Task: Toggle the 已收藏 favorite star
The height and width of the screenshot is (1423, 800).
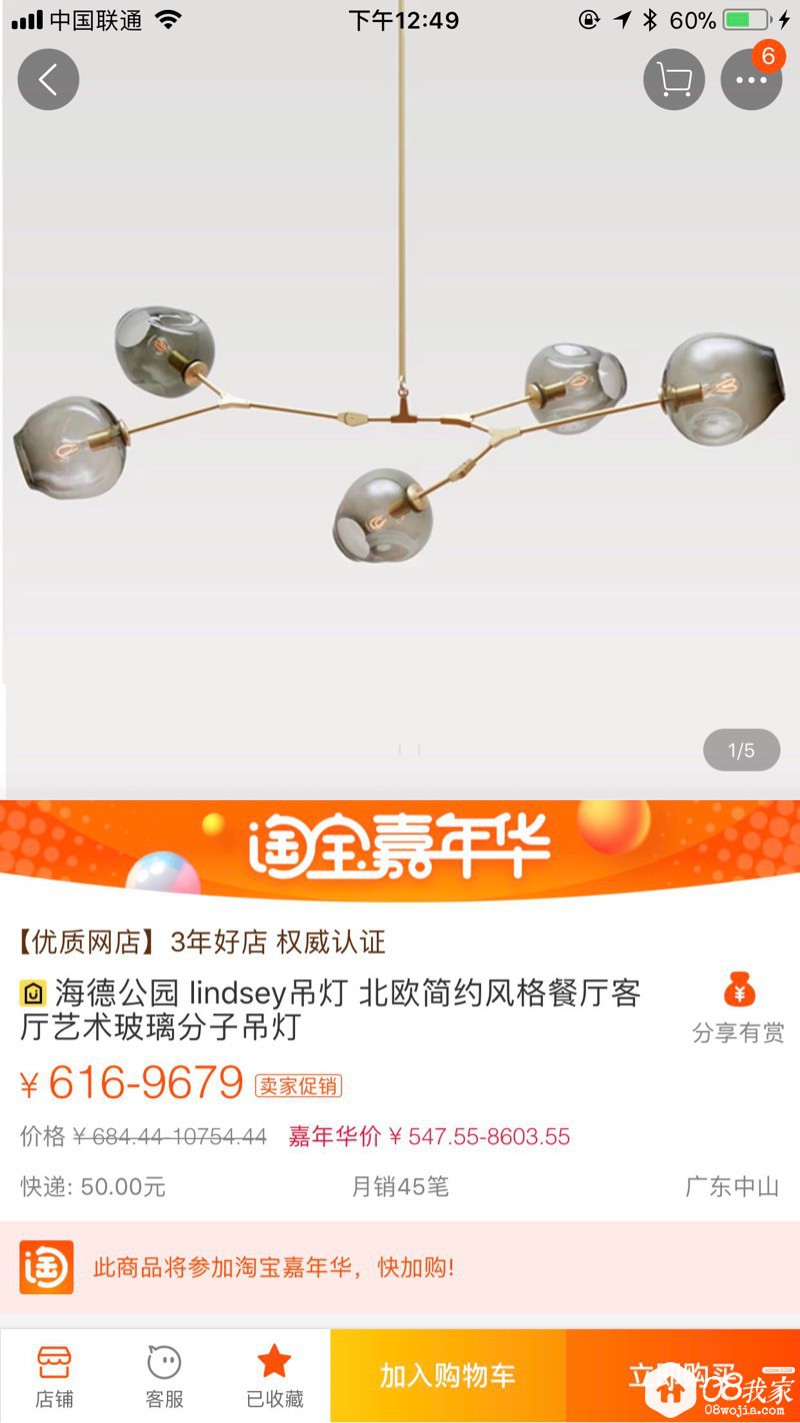Action: tap(274, 1376)
